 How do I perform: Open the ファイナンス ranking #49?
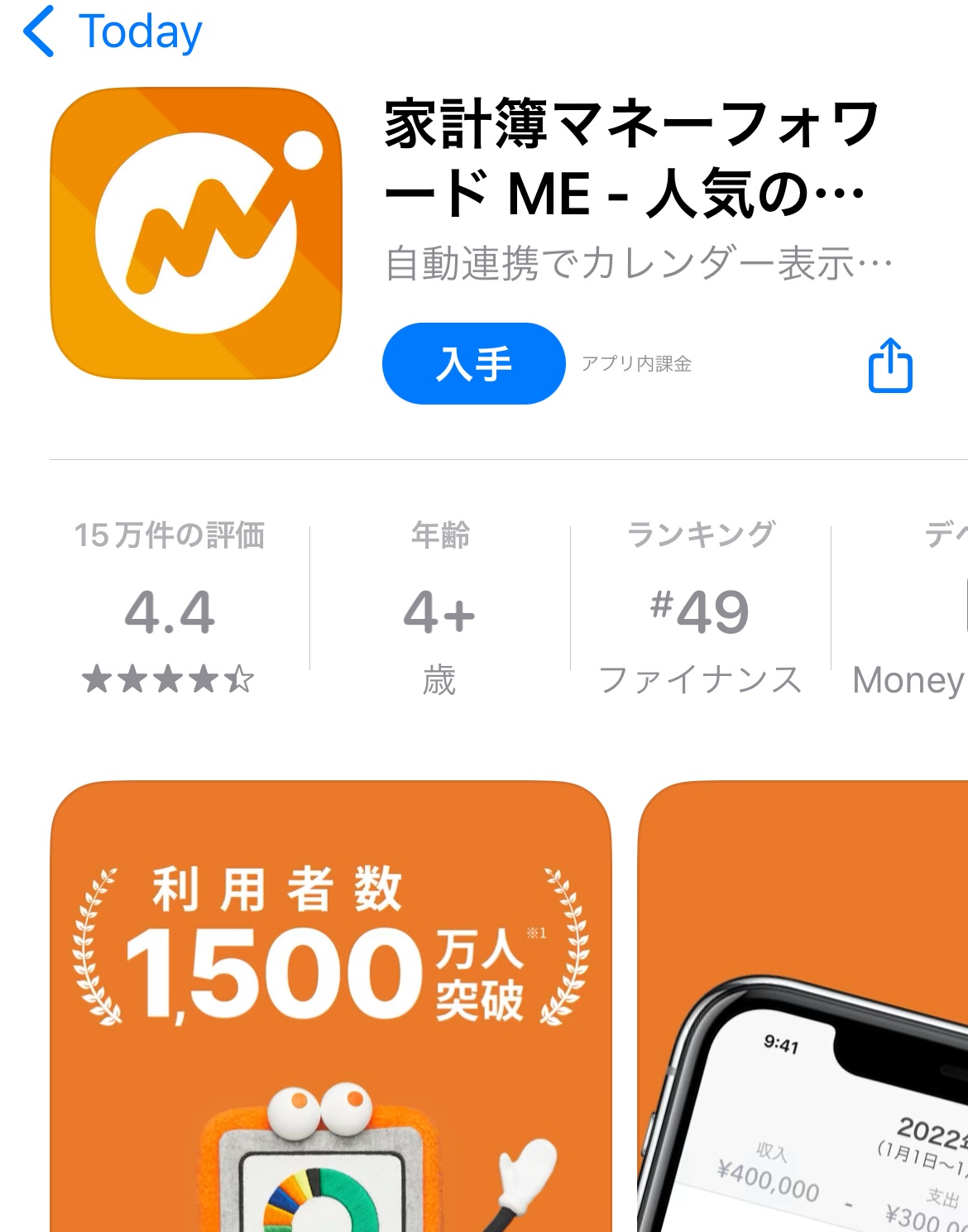click(700, 608)
